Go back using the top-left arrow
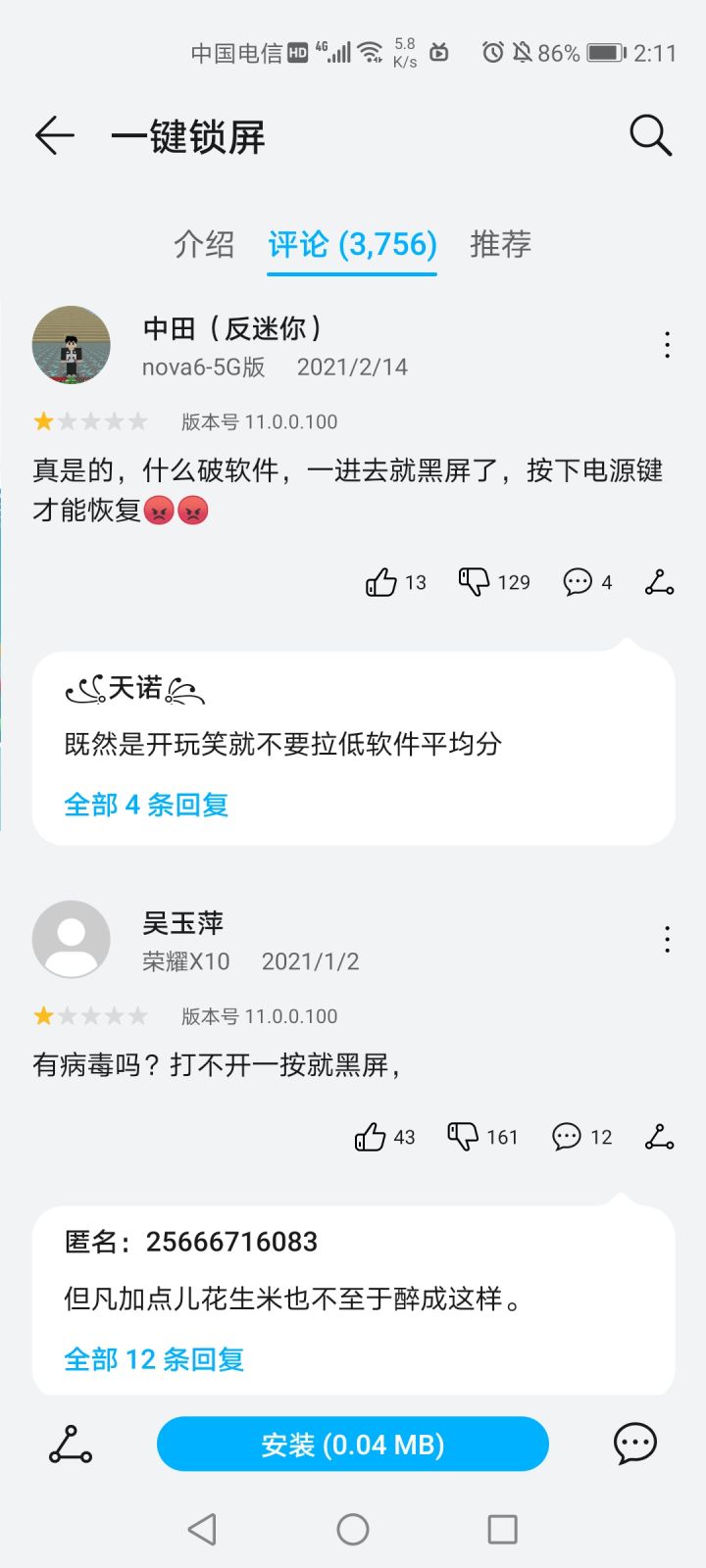The image size is (706, 1568). (x=55, y=135)
